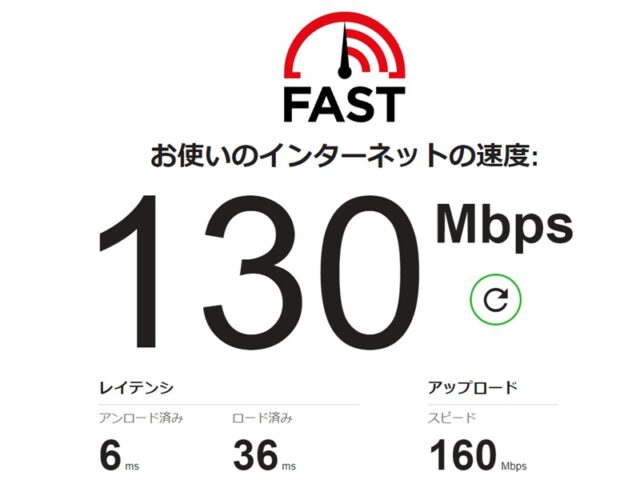The height and width of the screenshot is (480, 640).
Task: Tap the green reload icon to rerun test
Action: [x=496, y=298]
